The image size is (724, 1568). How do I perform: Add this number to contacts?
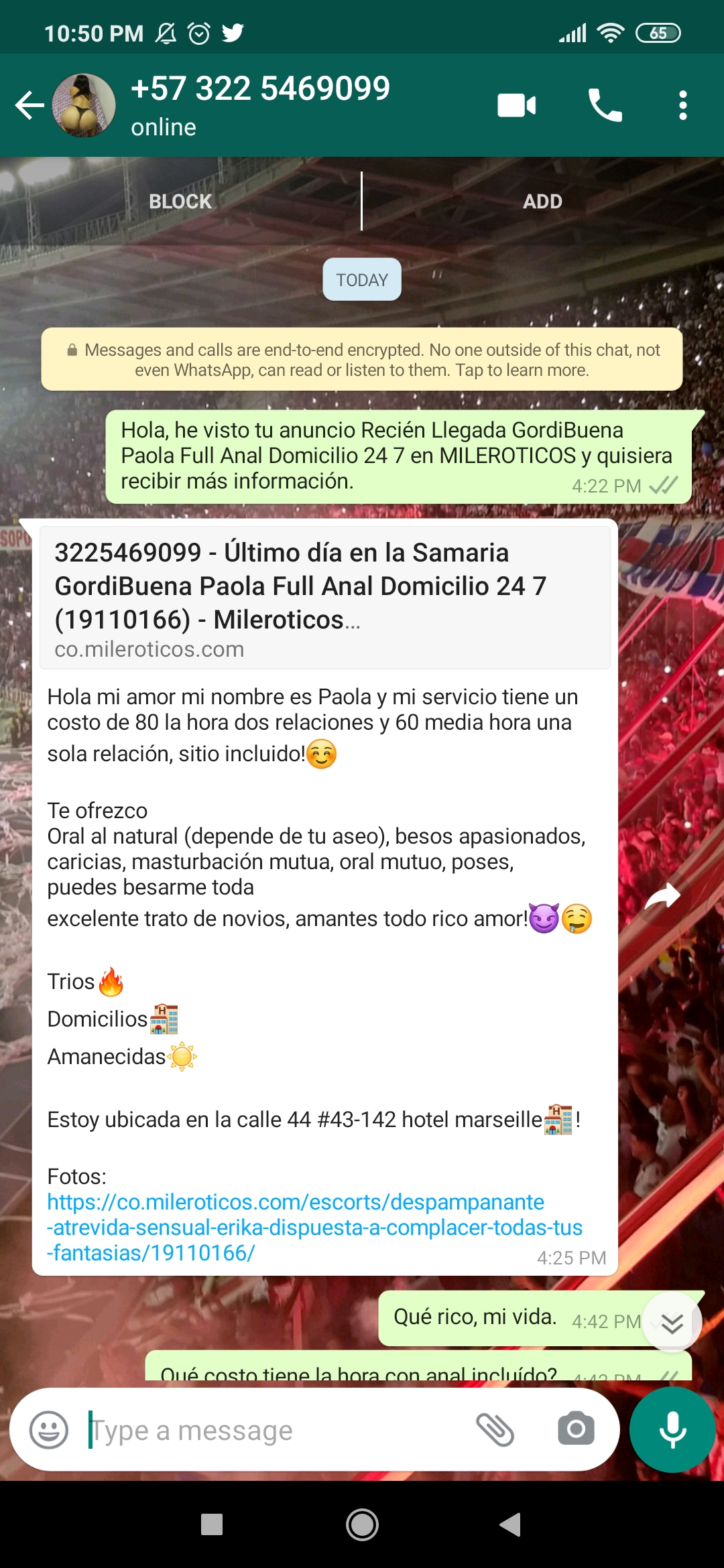tap(542, 201)
